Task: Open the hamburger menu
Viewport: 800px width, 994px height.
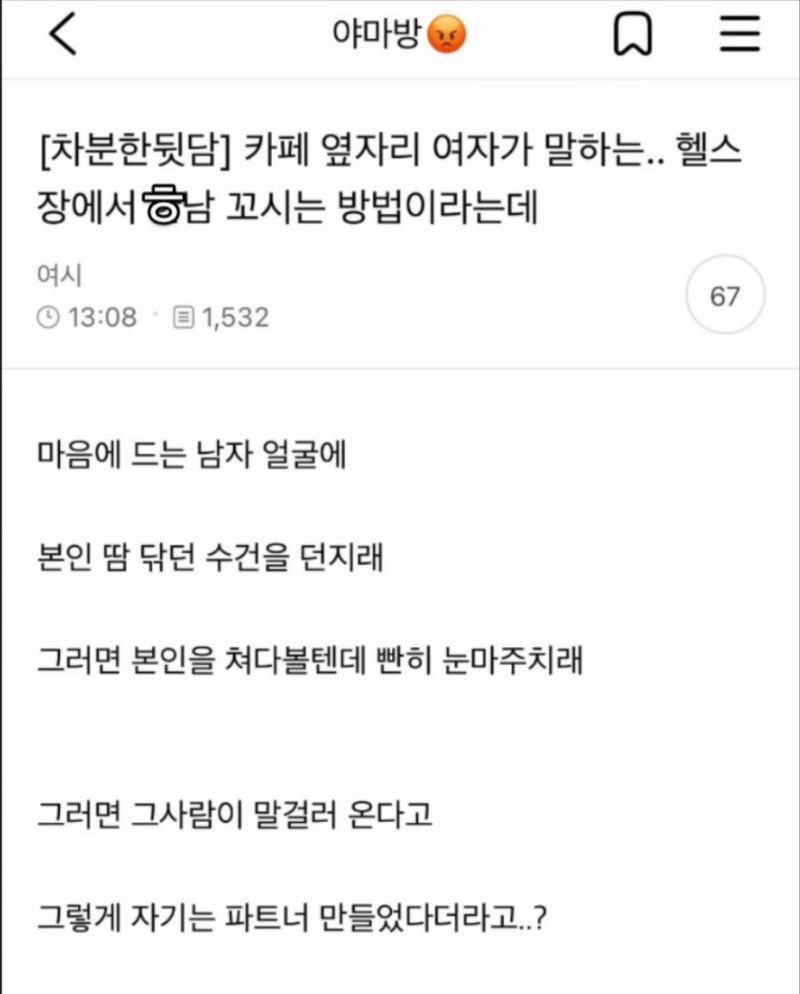Action: [x=740, y=36]
